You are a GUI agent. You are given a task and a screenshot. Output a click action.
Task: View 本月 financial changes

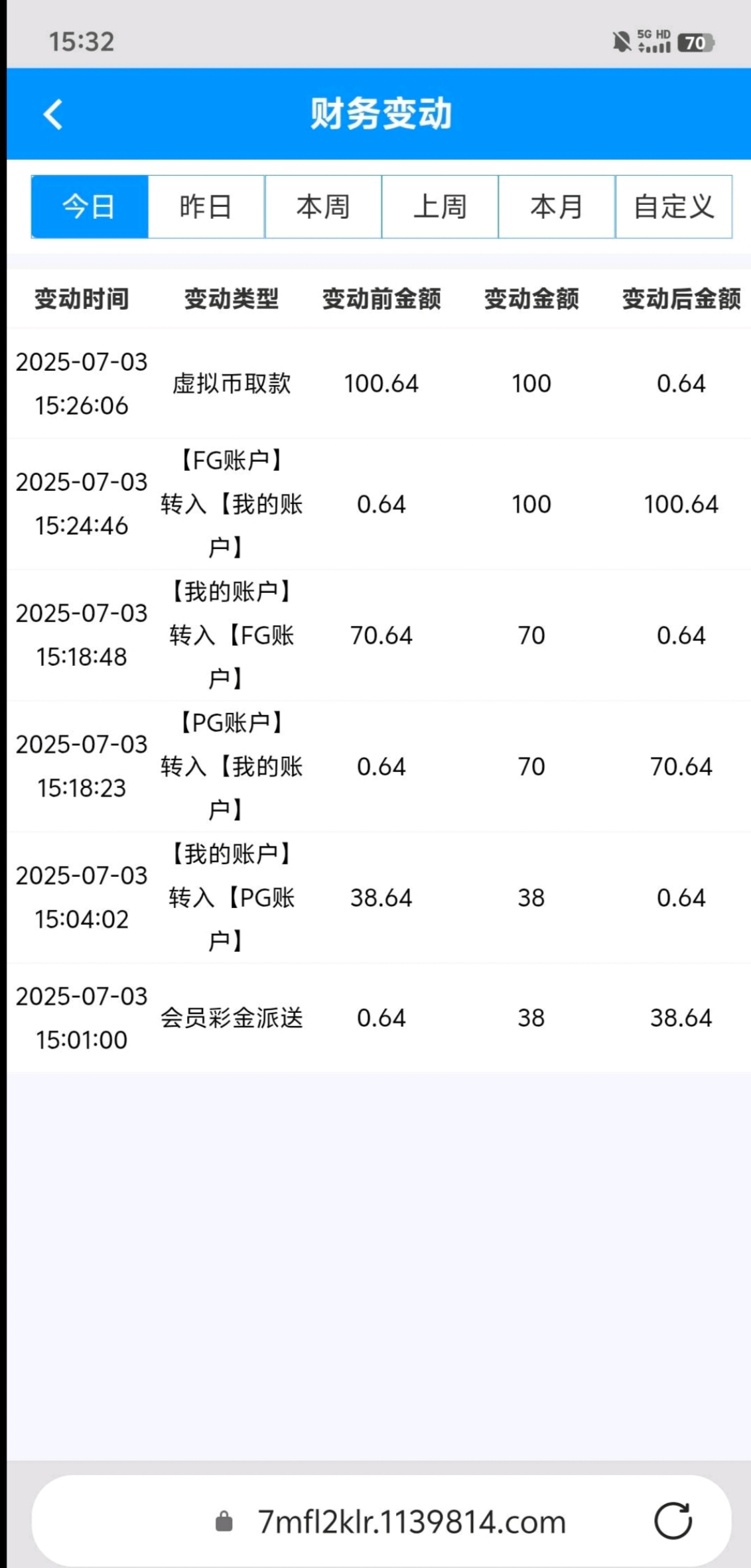(557, 207)
